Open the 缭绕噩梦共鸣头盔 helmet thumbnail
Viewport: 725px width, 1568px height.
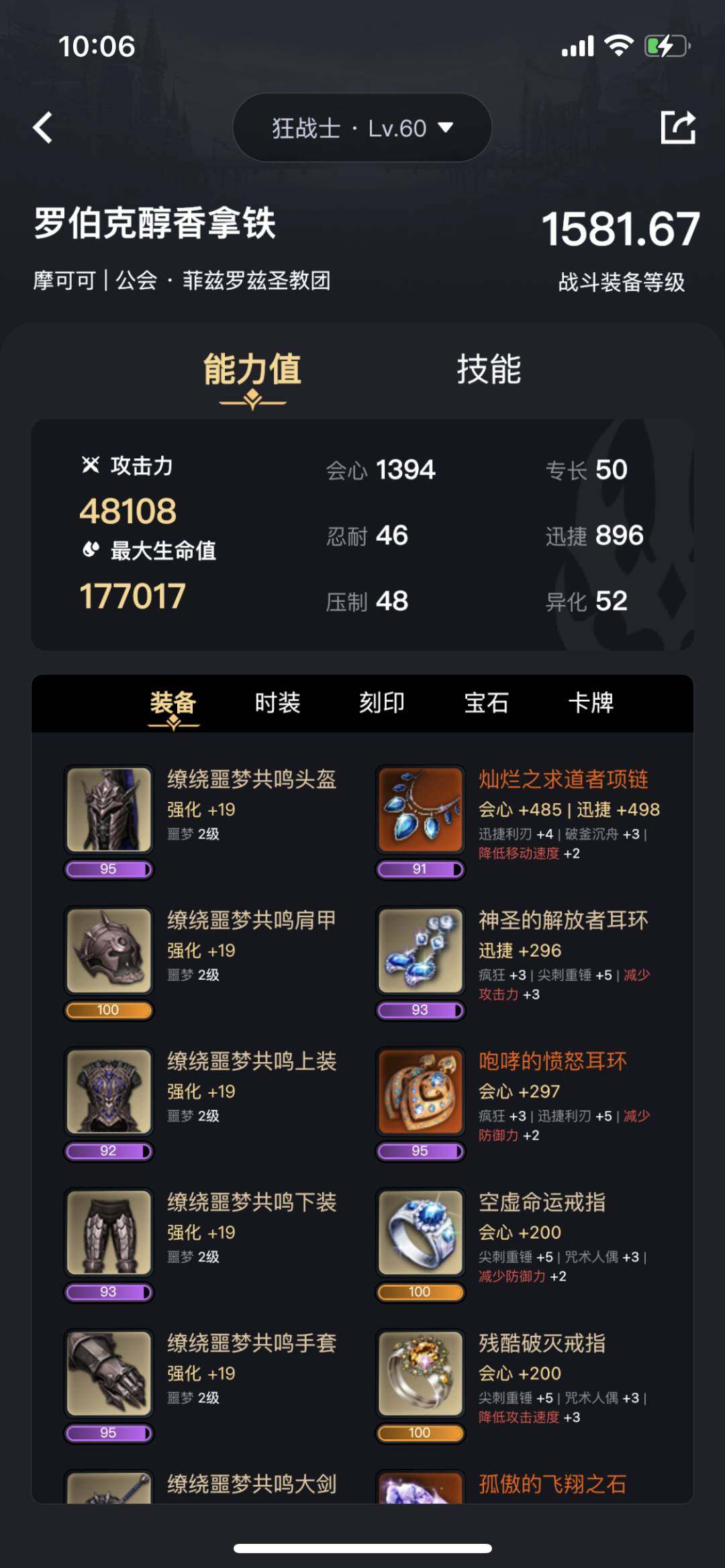109,810
